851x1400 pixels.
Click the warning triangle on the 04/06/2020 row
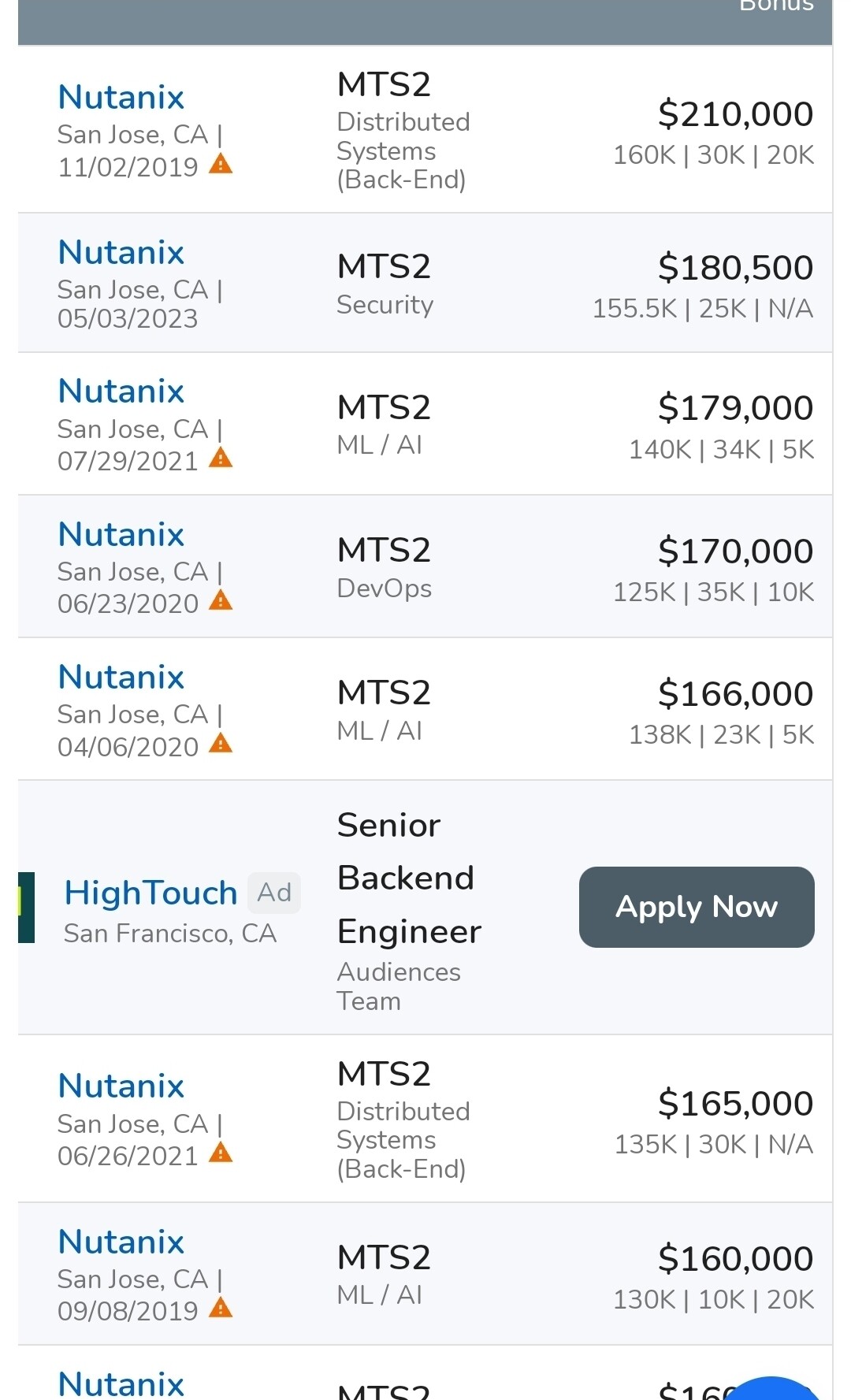(x=221, y=743)
